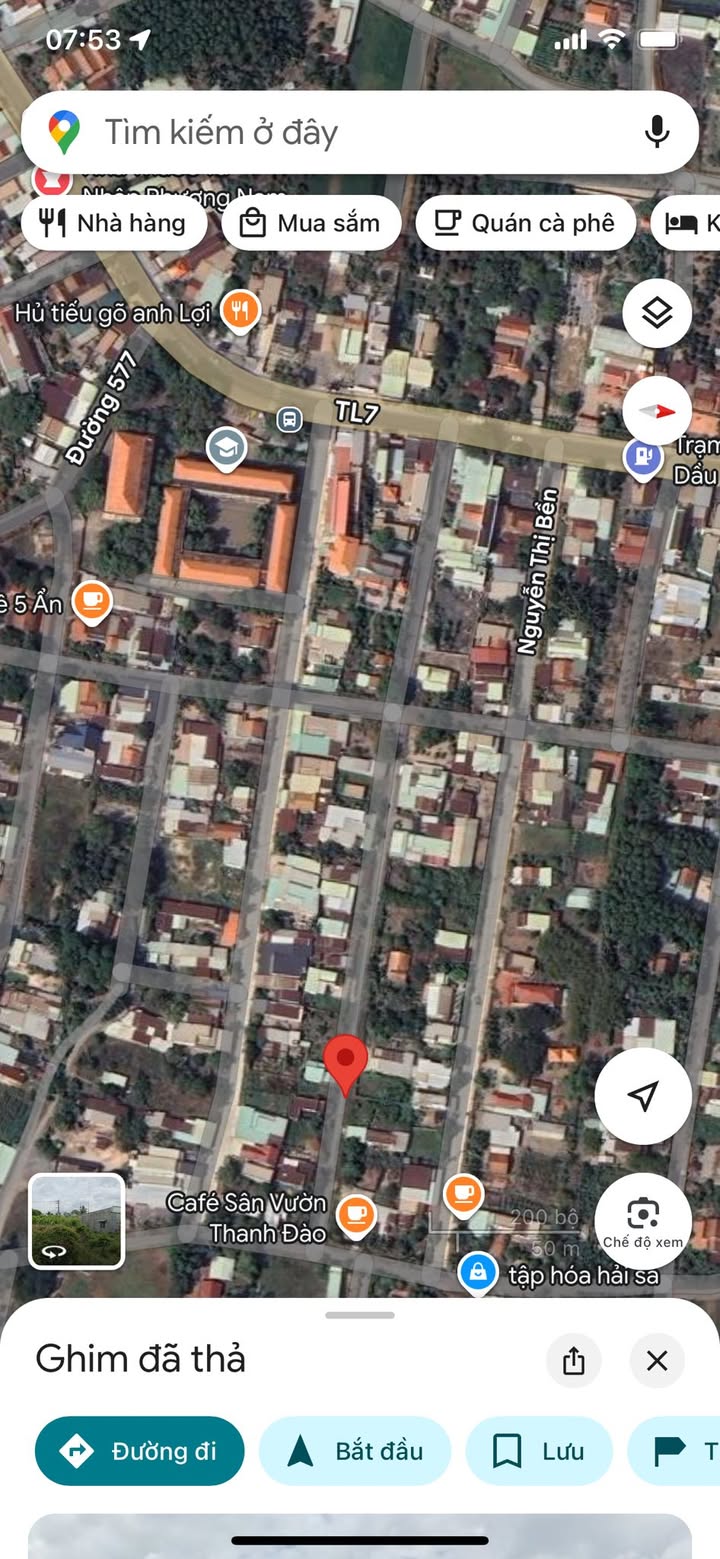720x1559 pixels.
Task: Reset map orientation with the compass
Action: pyautogui.click(x=657, y=411)
